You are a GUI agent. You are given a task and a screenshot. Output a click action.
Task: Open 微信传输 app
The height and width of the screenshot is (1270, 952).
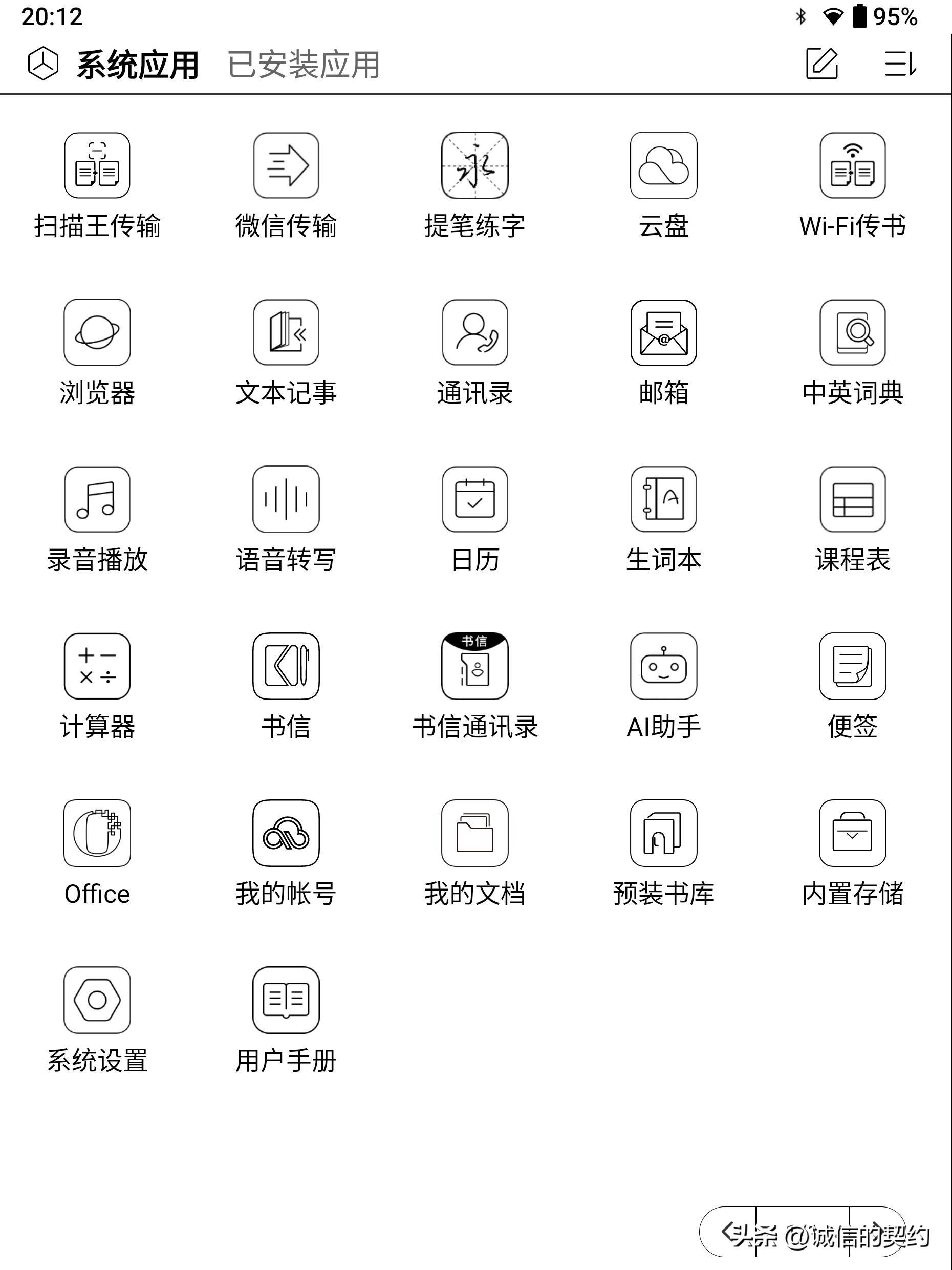(x=286, y=165)
